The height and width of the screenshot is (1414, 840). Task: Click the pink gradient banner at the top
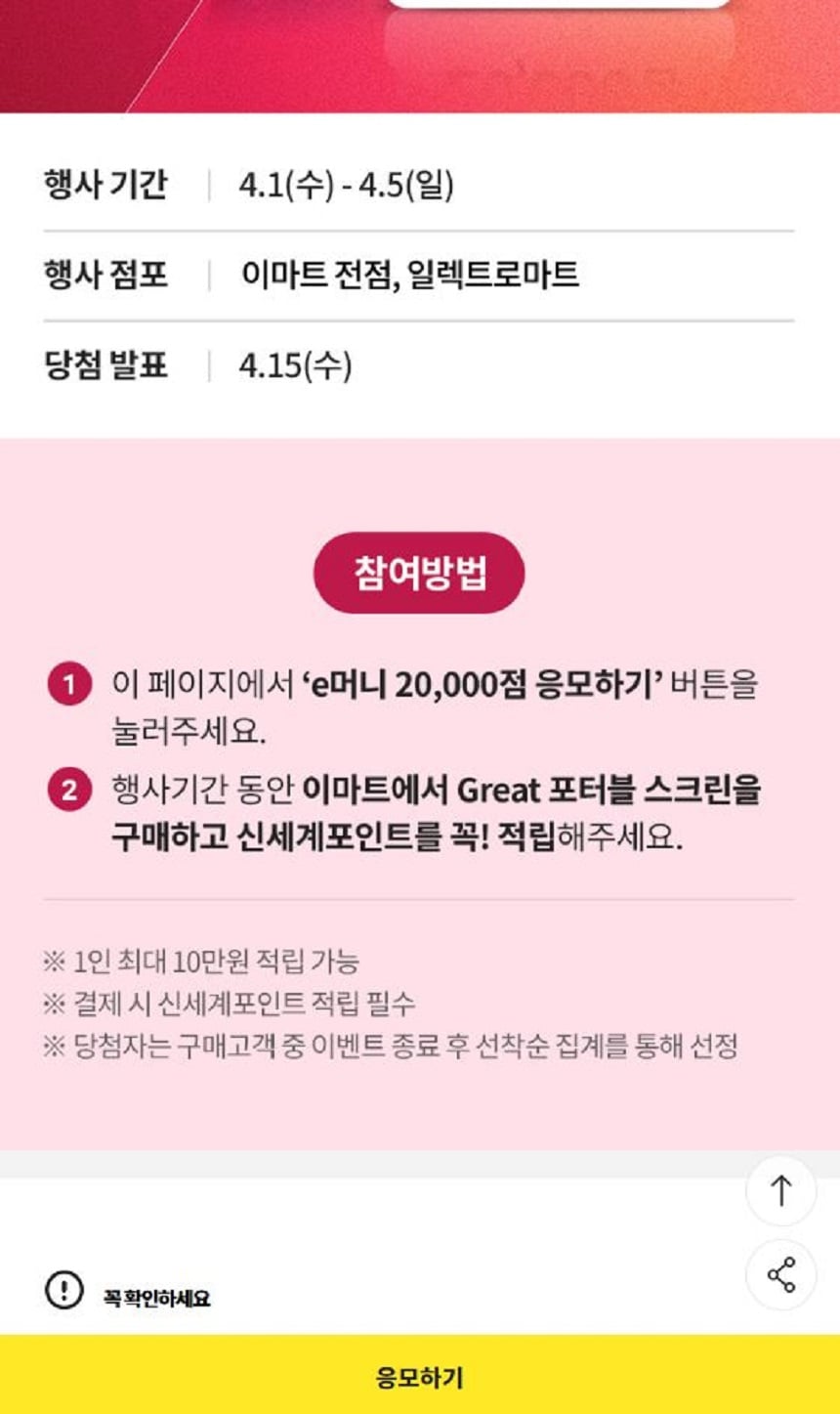tap(419, 54)
